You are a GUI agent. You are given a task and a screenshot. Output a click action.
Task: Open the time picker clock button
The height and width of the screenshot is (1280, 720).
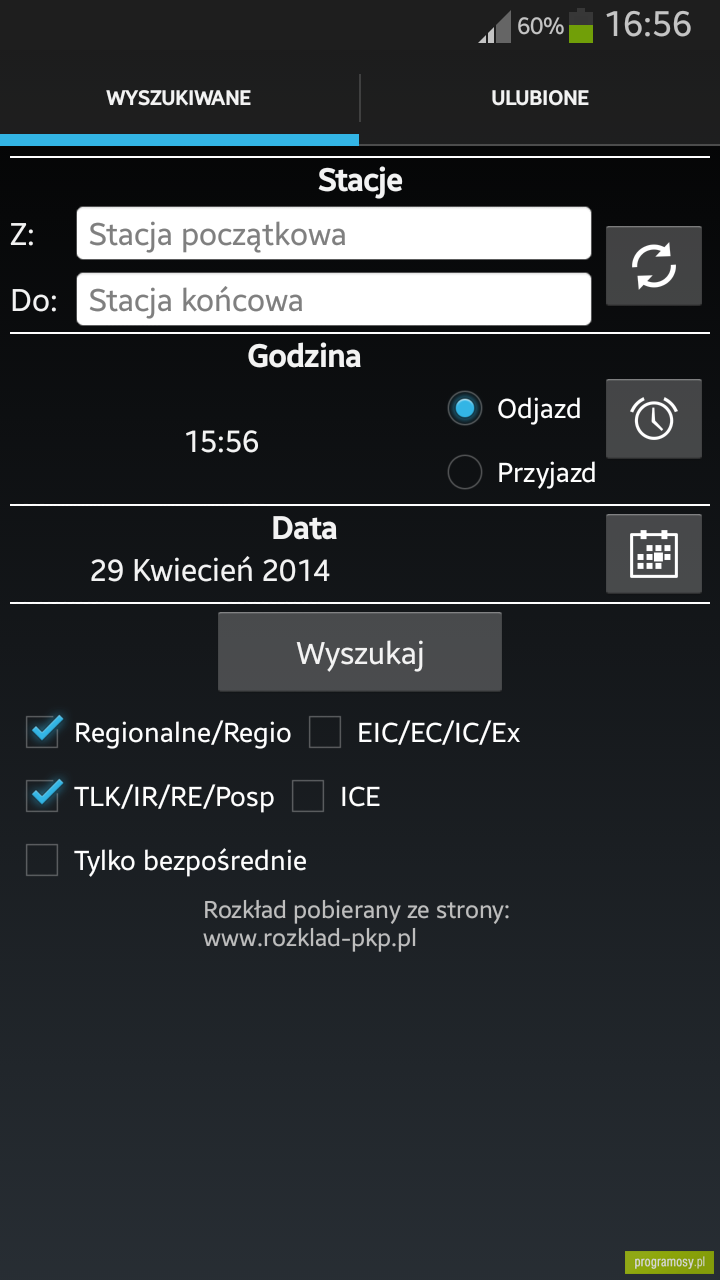point(654,419)
